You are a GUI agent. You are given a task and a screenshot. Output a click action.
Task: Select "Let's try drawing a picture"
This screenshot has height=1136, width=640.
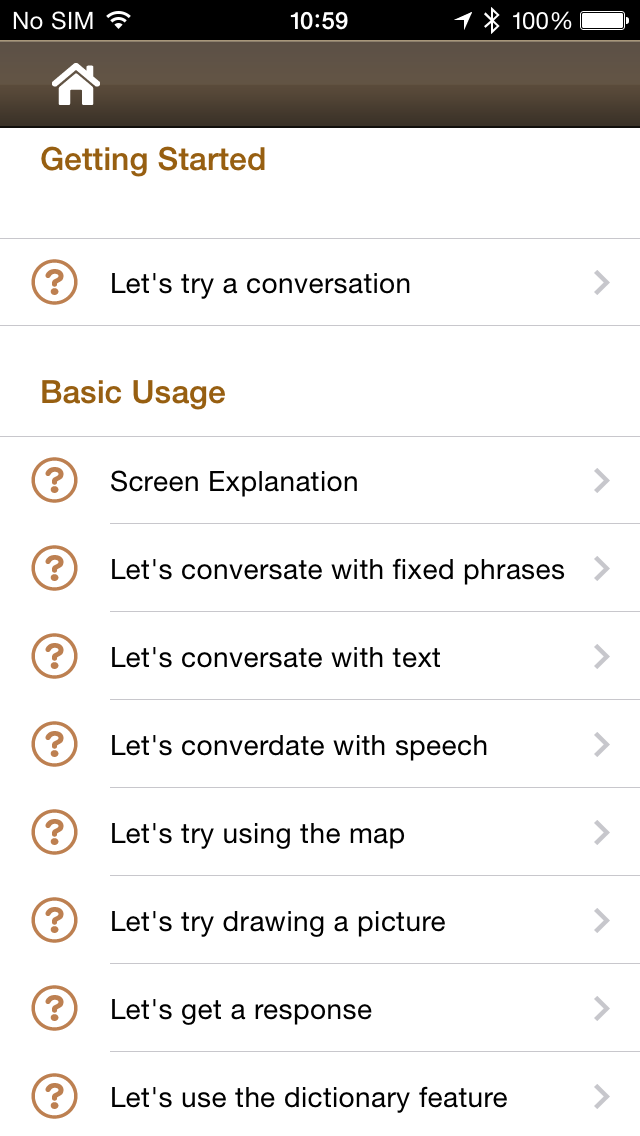(x=320, y=921)
